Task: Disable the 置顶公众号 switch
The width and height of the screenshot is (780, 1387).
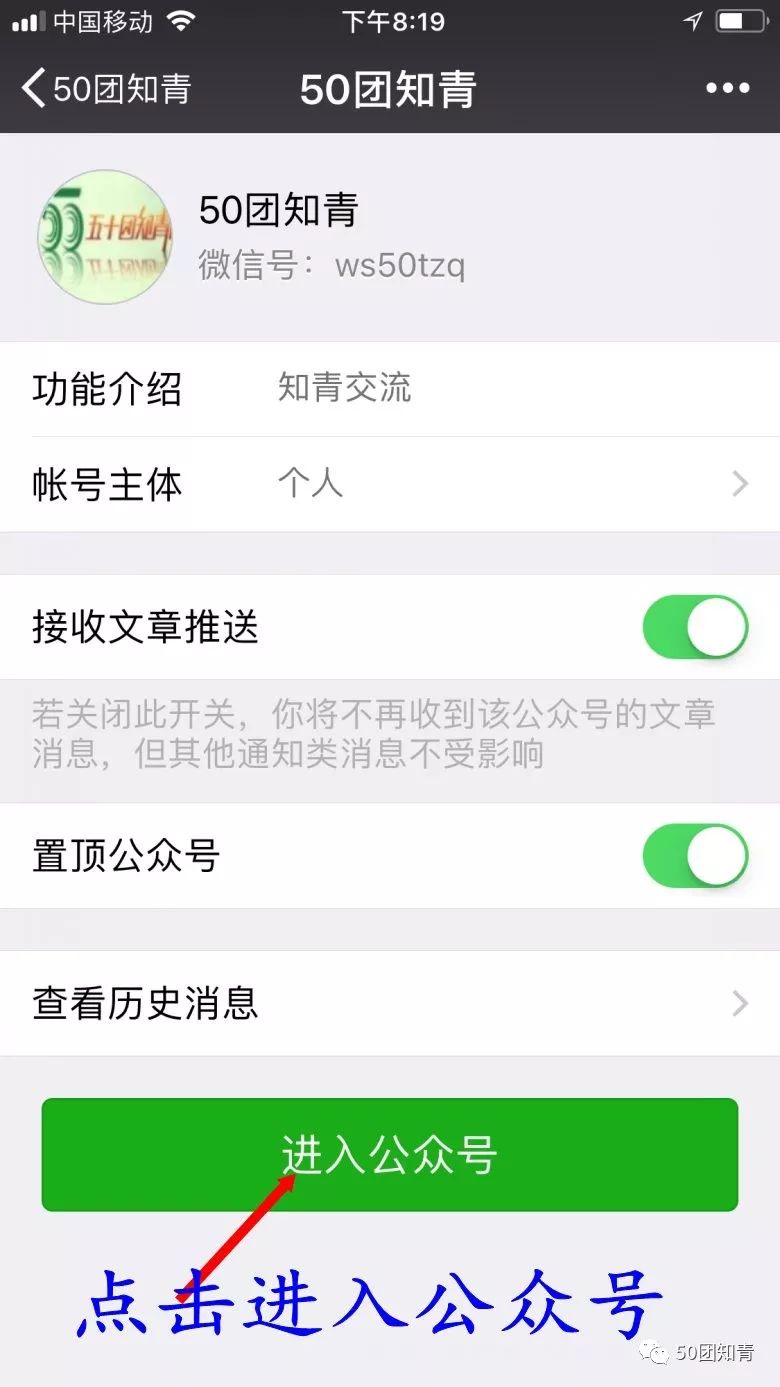Action: [x=696, y=856]
